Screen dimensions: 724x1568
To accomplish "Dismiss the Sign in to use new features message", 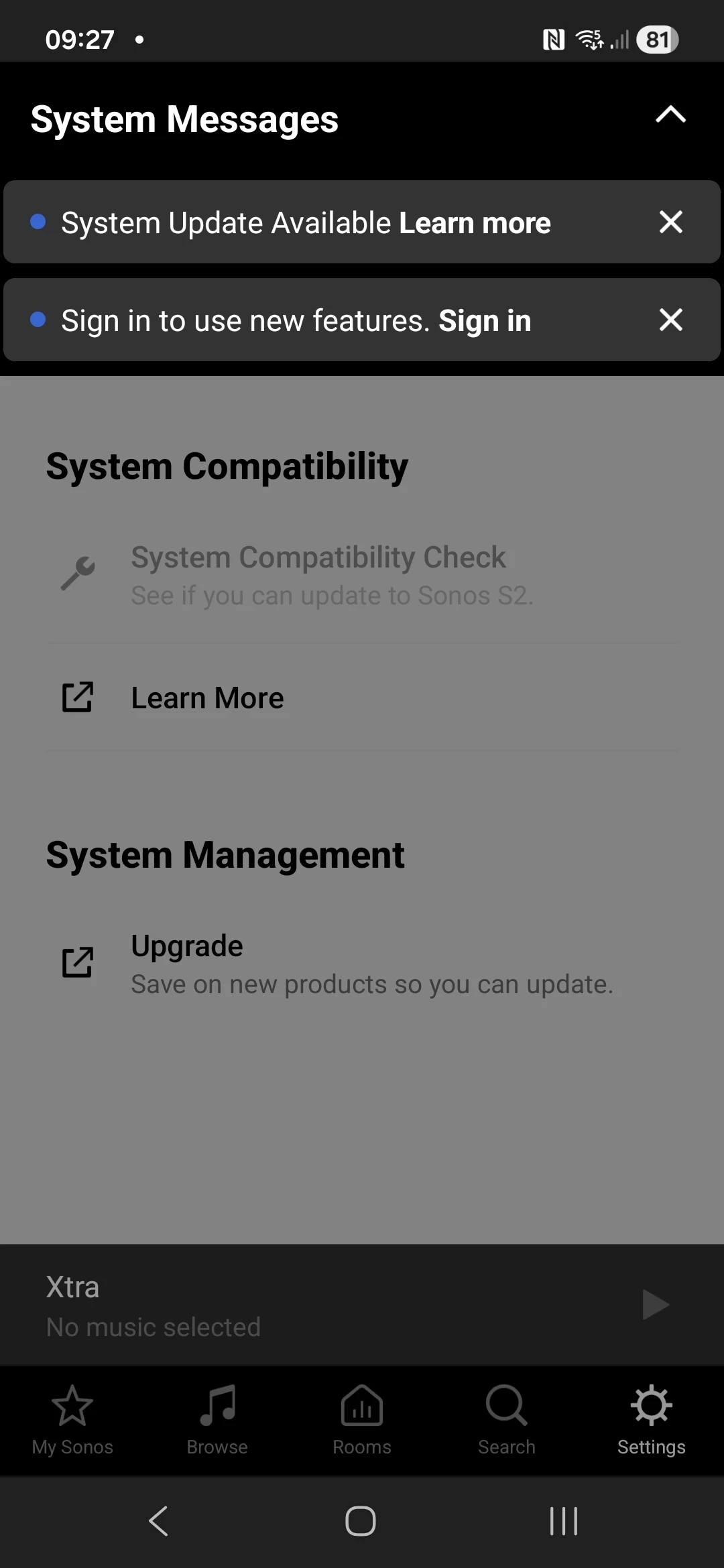I will tap(670, 320).
